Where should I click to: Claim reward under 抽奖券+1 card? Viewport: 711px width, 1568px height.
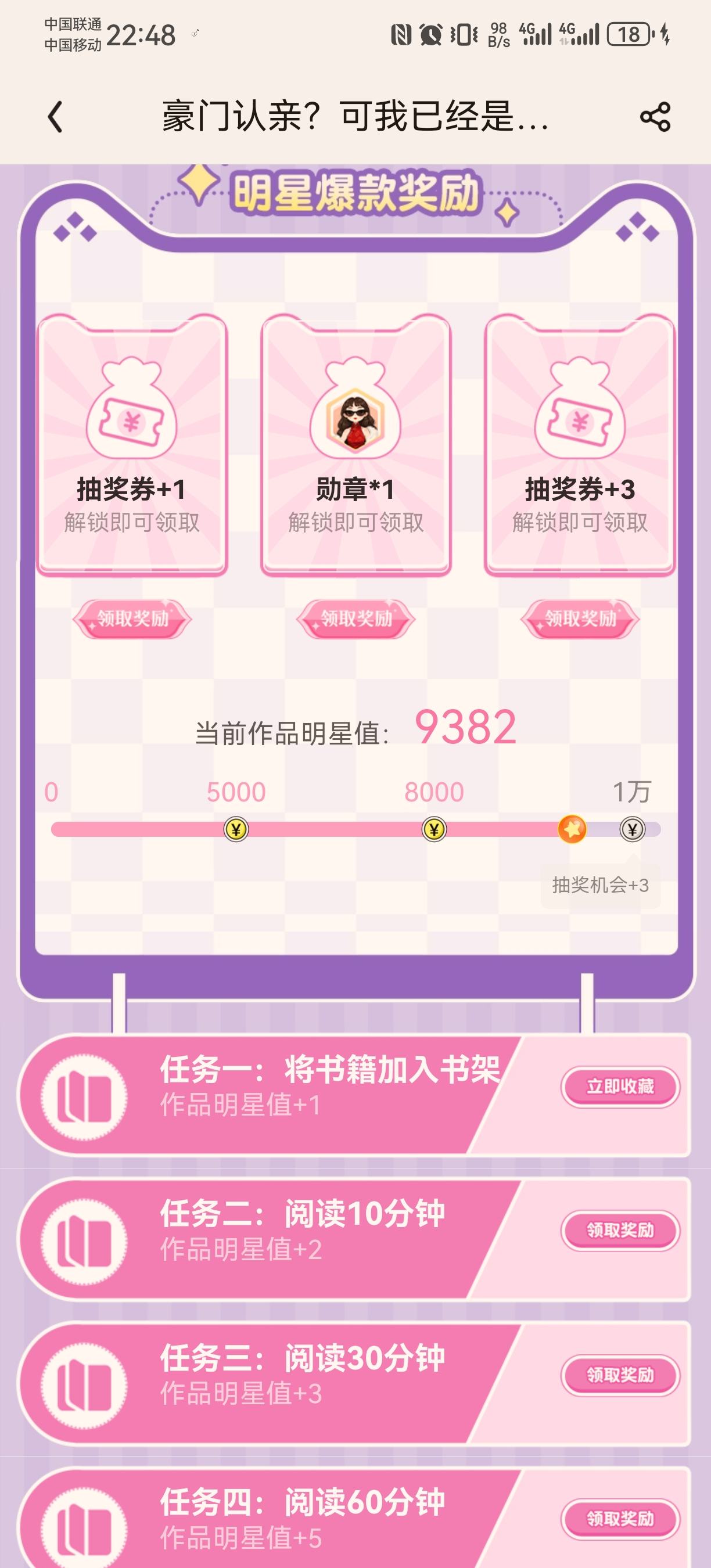point(132,619)
